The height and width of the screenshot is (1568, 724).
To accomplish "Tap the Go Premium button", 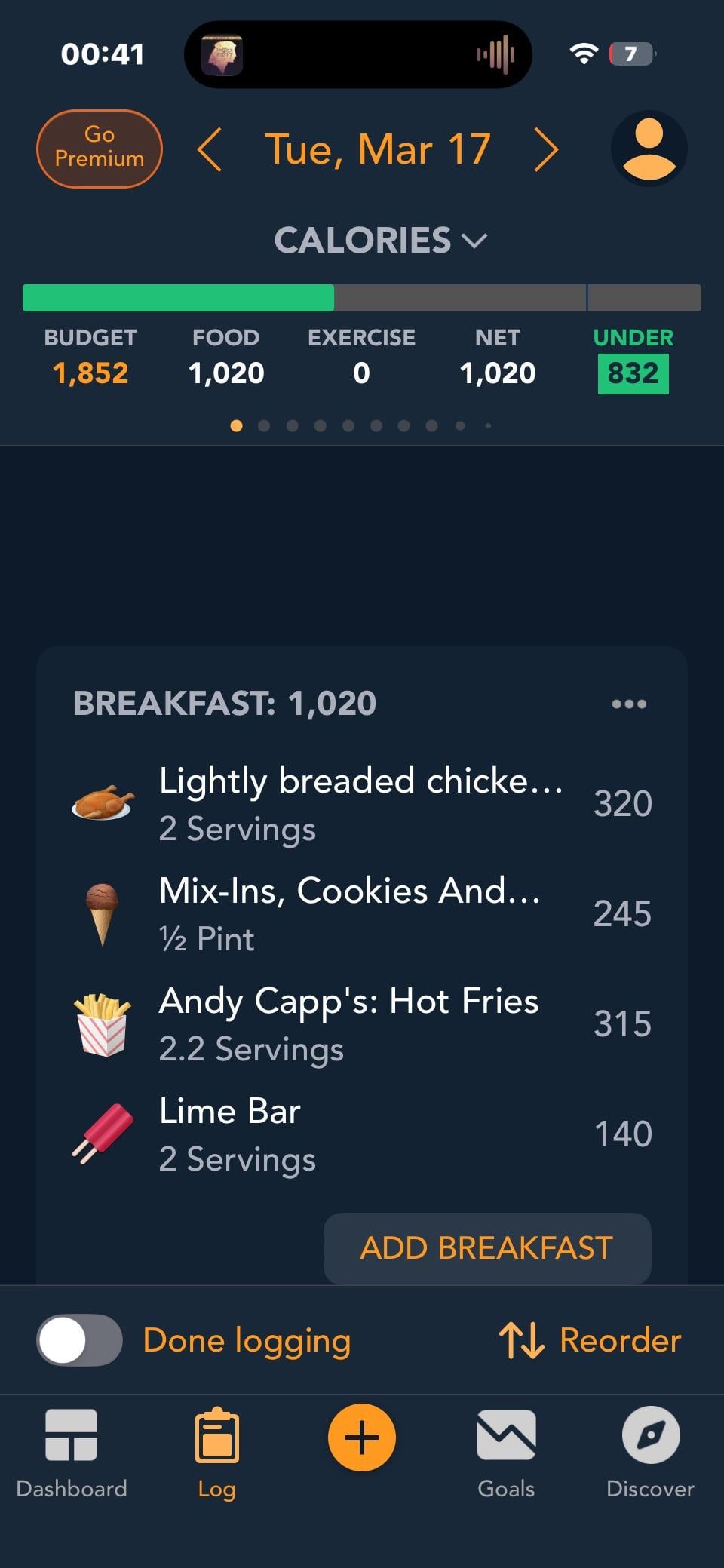I will coord(99,148).
